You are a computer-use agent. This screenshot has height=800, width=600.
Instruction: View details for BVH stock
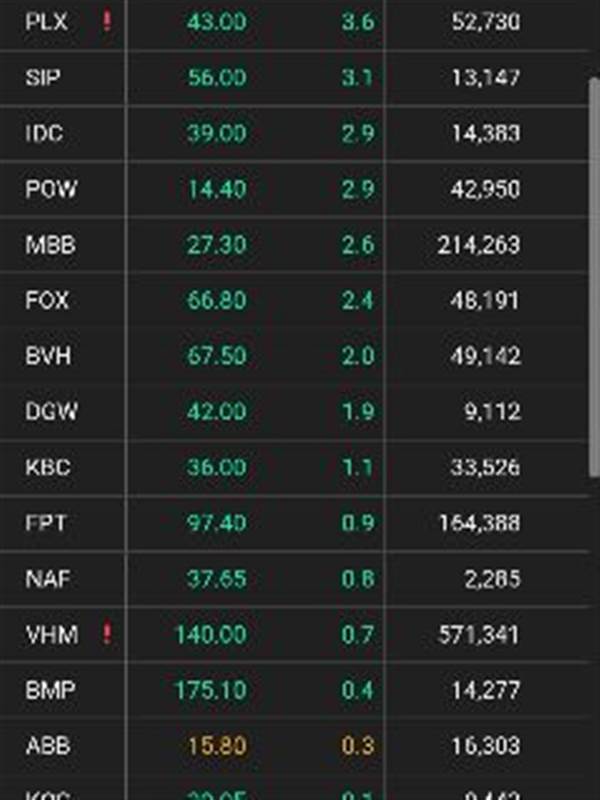tap(294, 356)
